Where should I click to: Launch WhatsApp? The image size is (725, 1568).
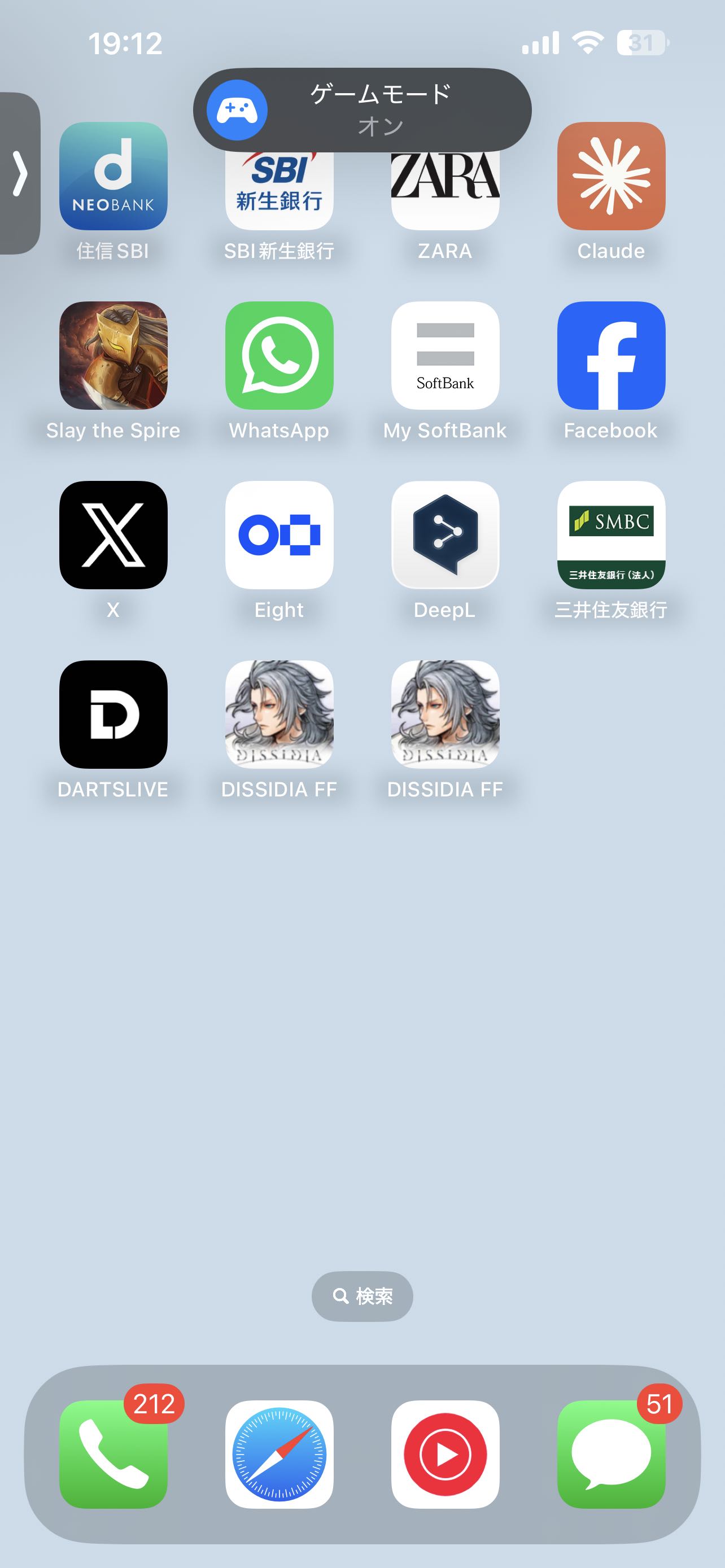(279, 356)
